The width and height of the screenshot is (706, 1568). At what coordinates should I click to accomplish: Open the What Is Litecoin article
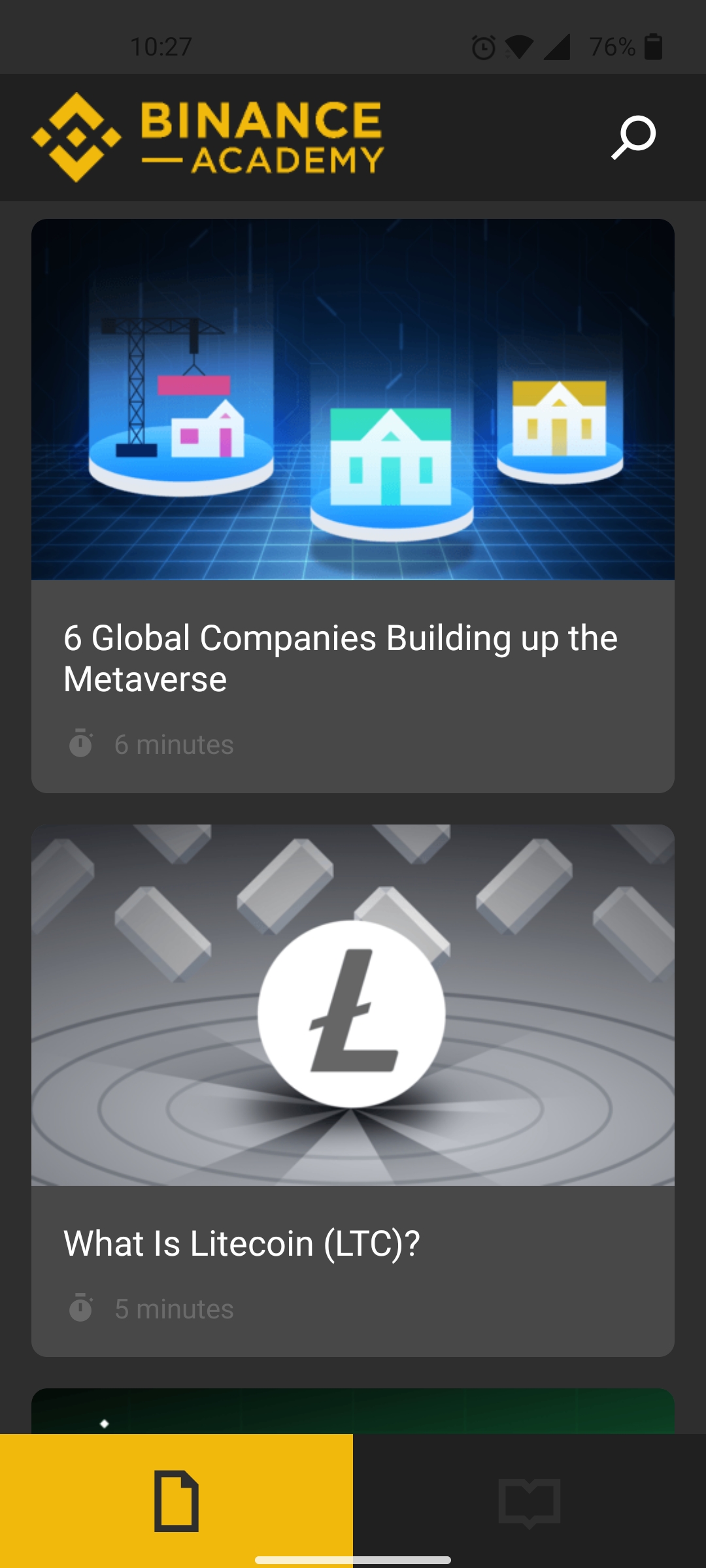(x=353, y=1242)
